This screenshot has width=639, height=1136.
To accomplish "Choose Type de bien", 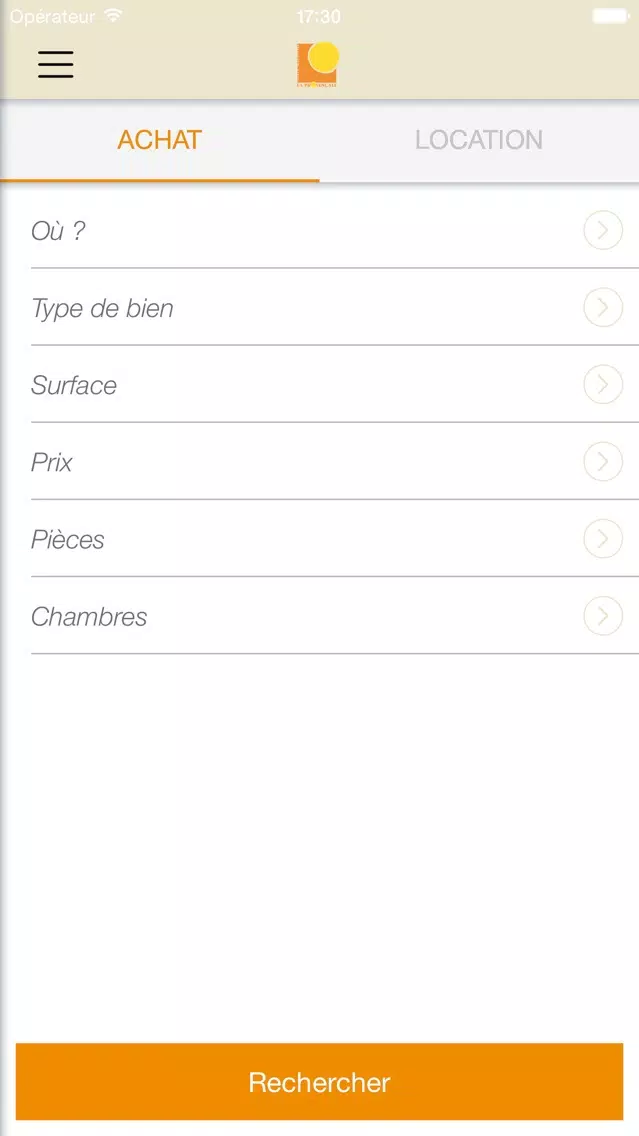I will (x=335, y=307).
